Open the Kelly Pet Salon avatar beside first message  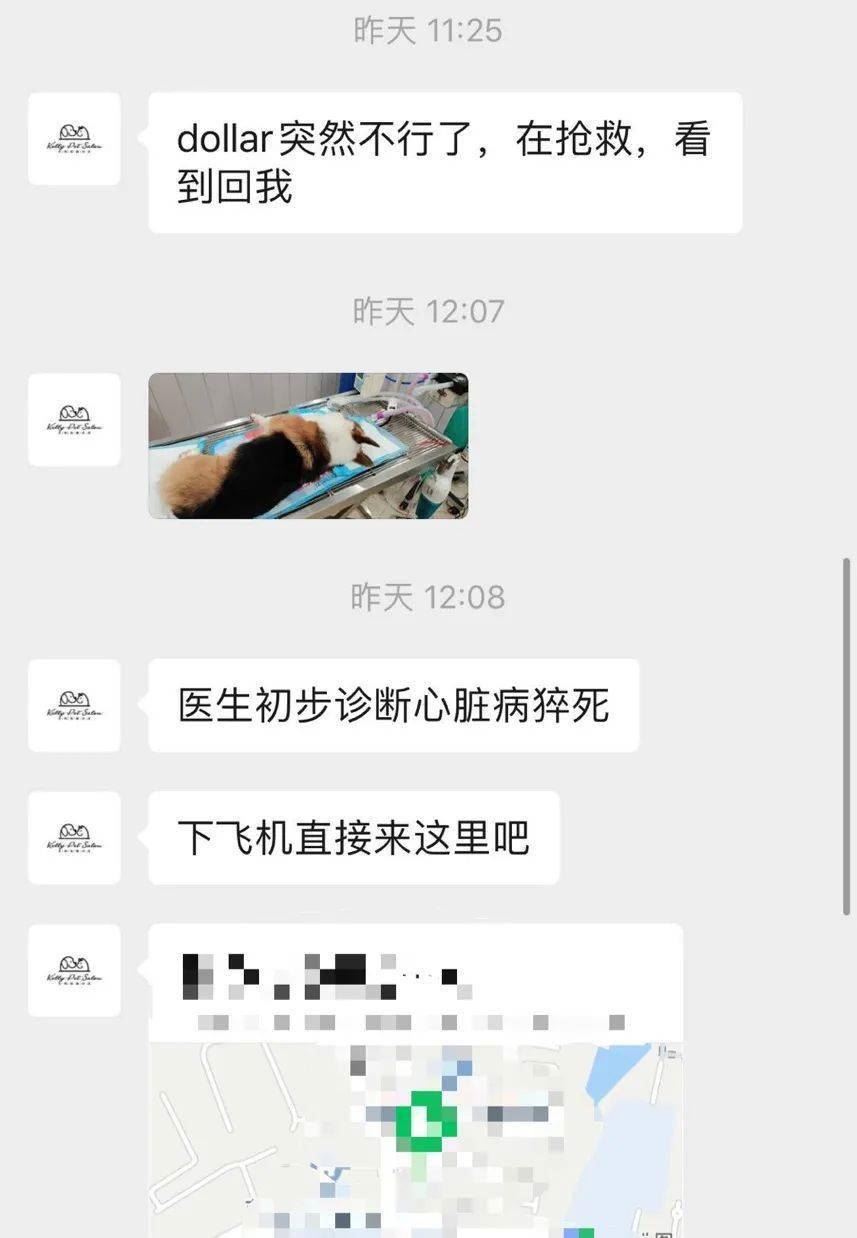tap(74, 139)
